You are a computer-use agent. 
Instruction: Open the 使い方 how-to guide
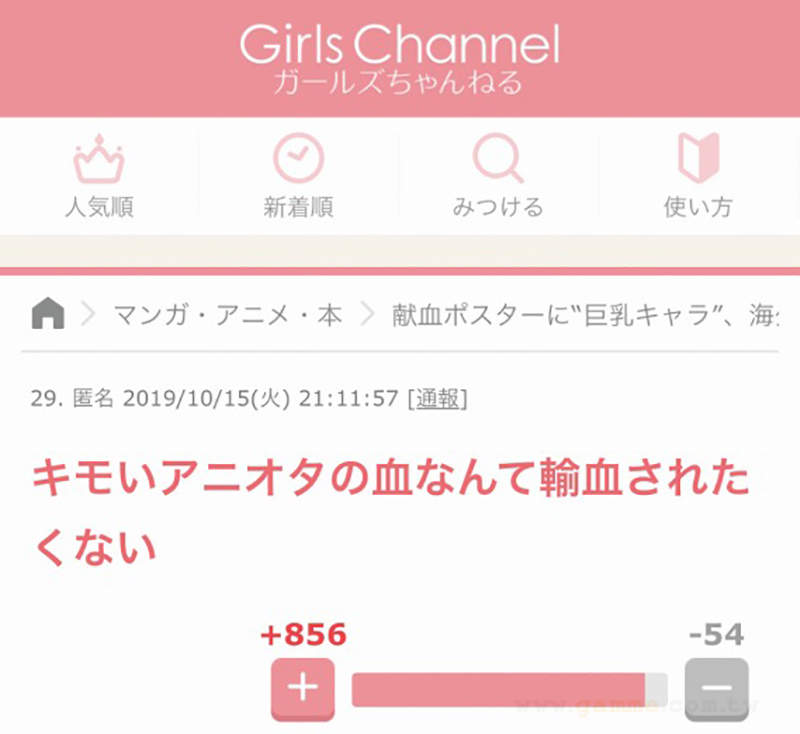pyautogui.click(x=698, y=179)
